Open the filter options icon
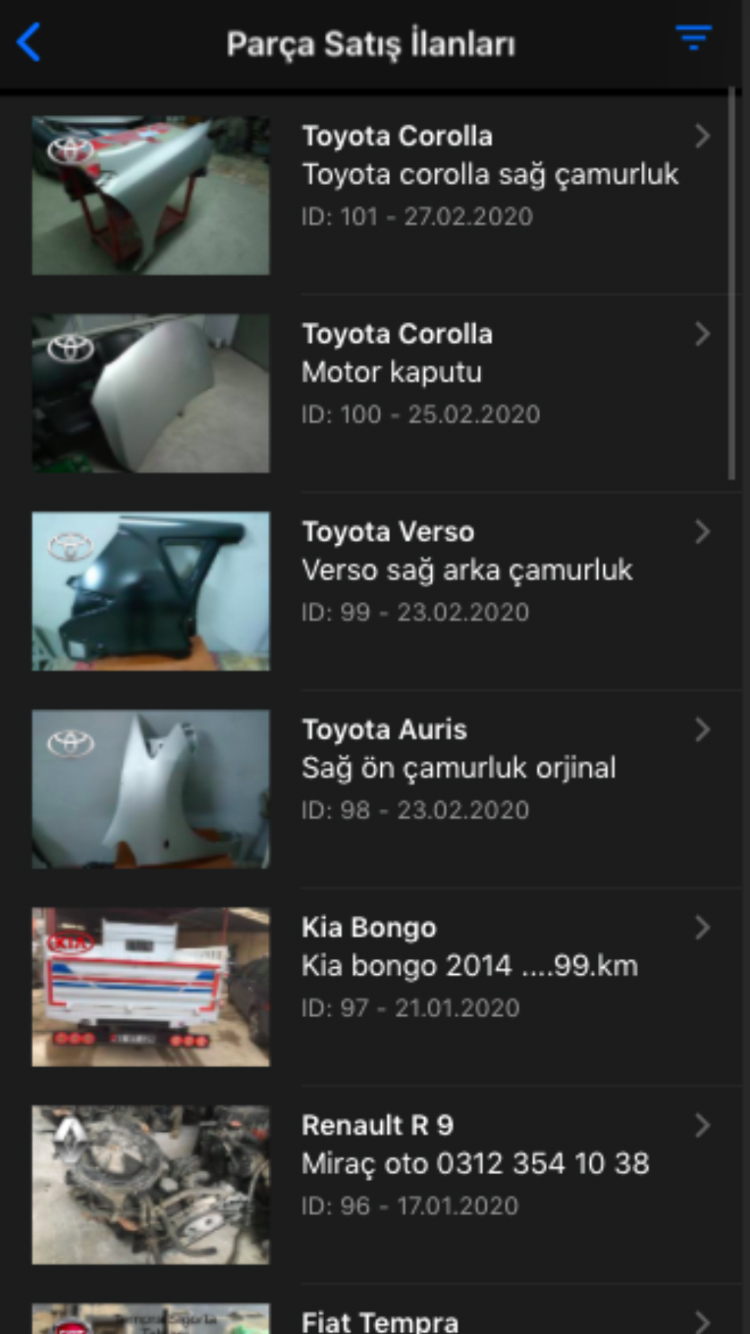 (693, 39)
